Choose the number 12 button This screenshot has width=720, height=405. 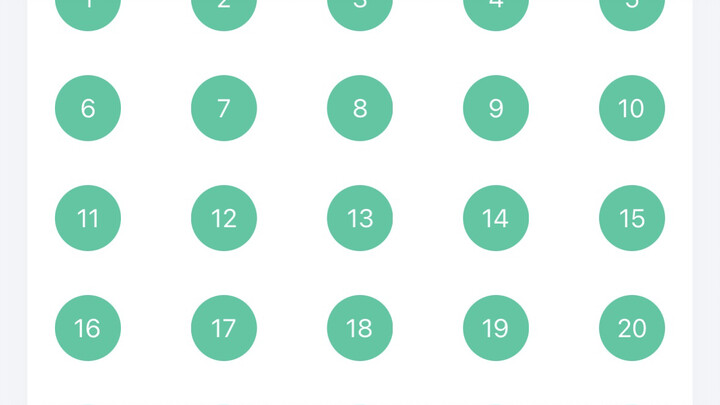(224, 218)
